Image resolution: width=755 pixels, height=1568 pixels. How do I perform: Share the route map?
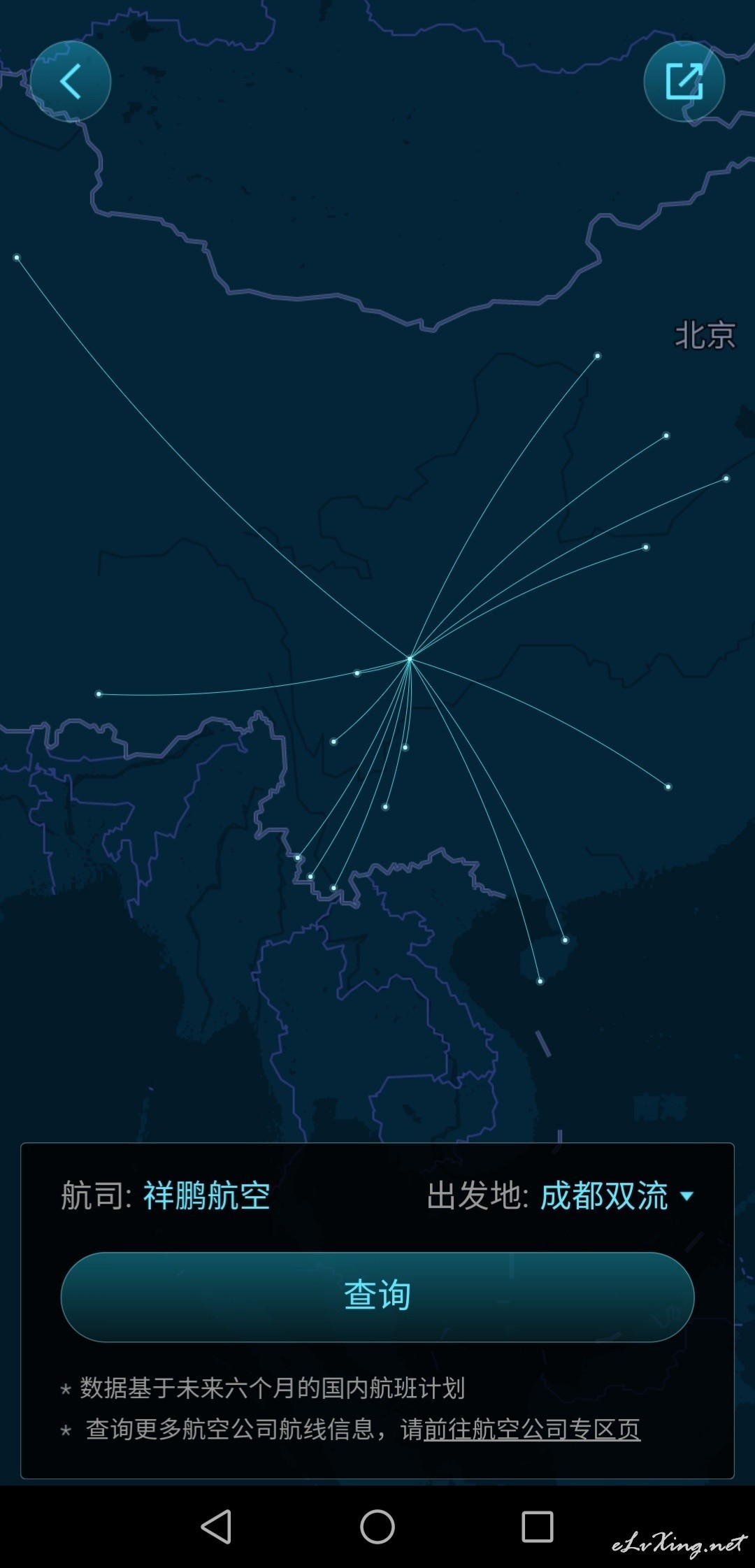tap(684, 81)
